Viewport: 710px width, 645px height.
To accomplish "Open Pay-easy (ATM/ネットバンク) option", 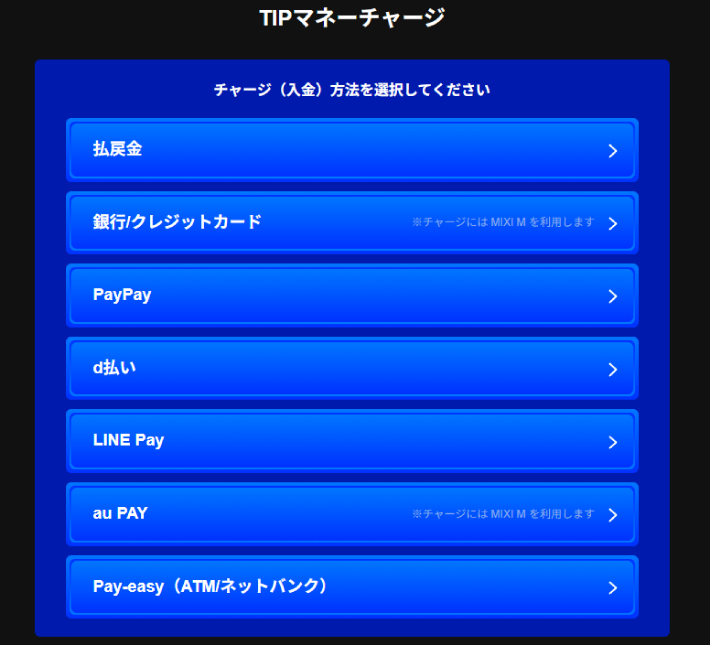I will [352, 587].
